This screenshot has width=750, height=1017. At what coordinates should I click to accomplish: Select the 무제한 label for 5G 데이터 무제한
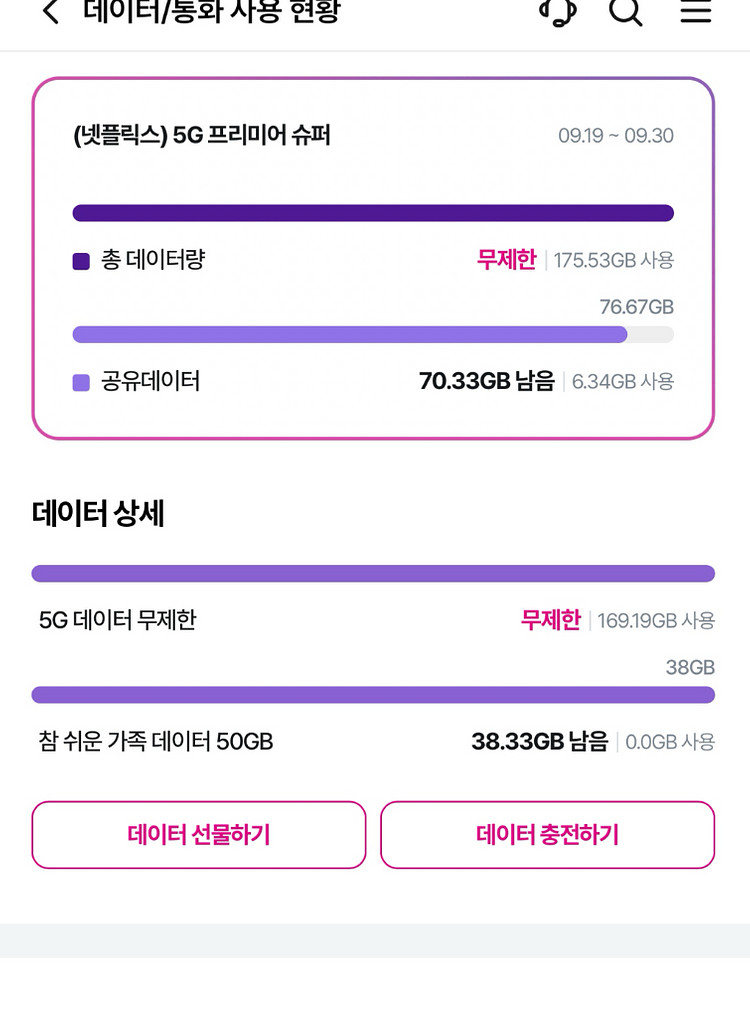[550, 620]
